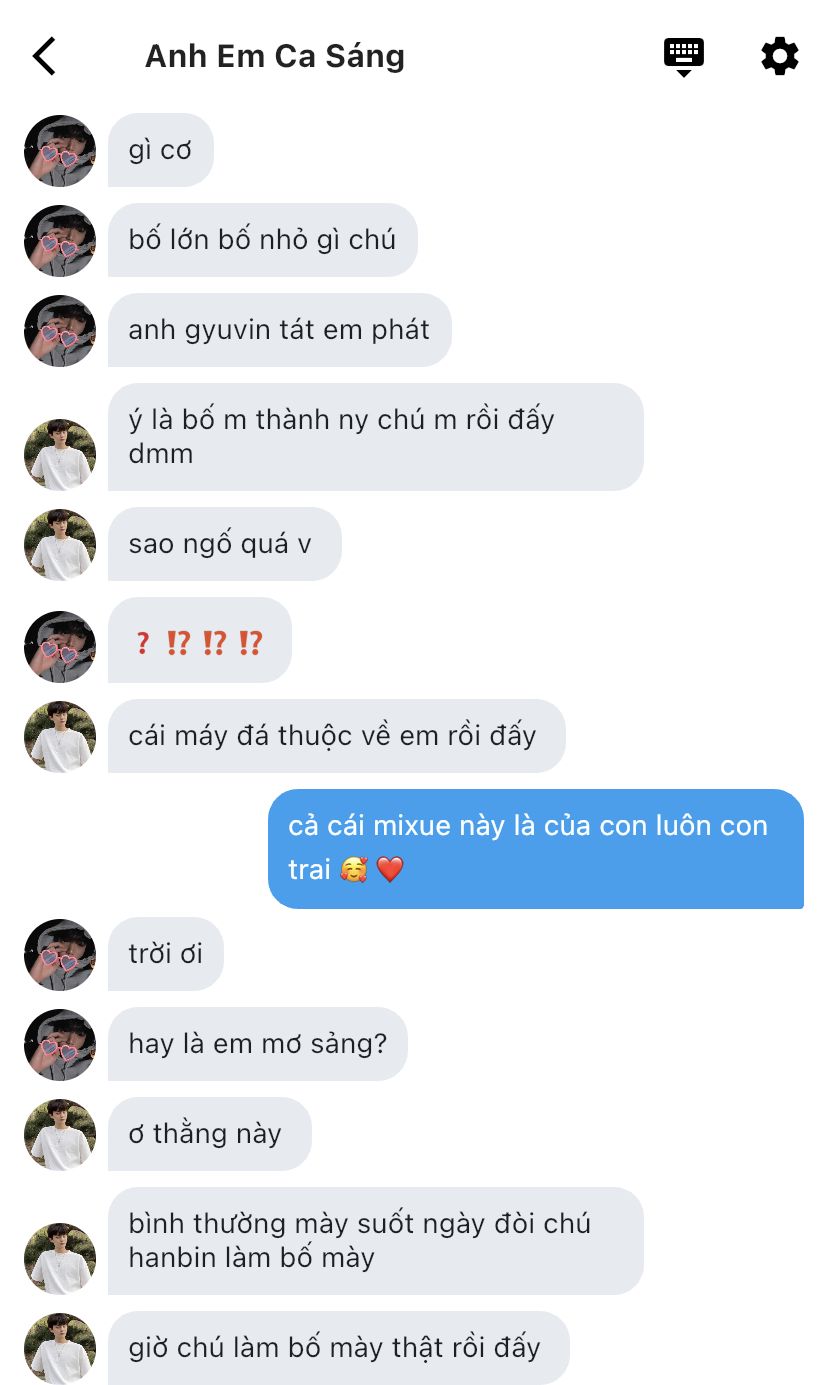Go back using the back arrow
828x1385 pixels.
[x=45, y=56]
